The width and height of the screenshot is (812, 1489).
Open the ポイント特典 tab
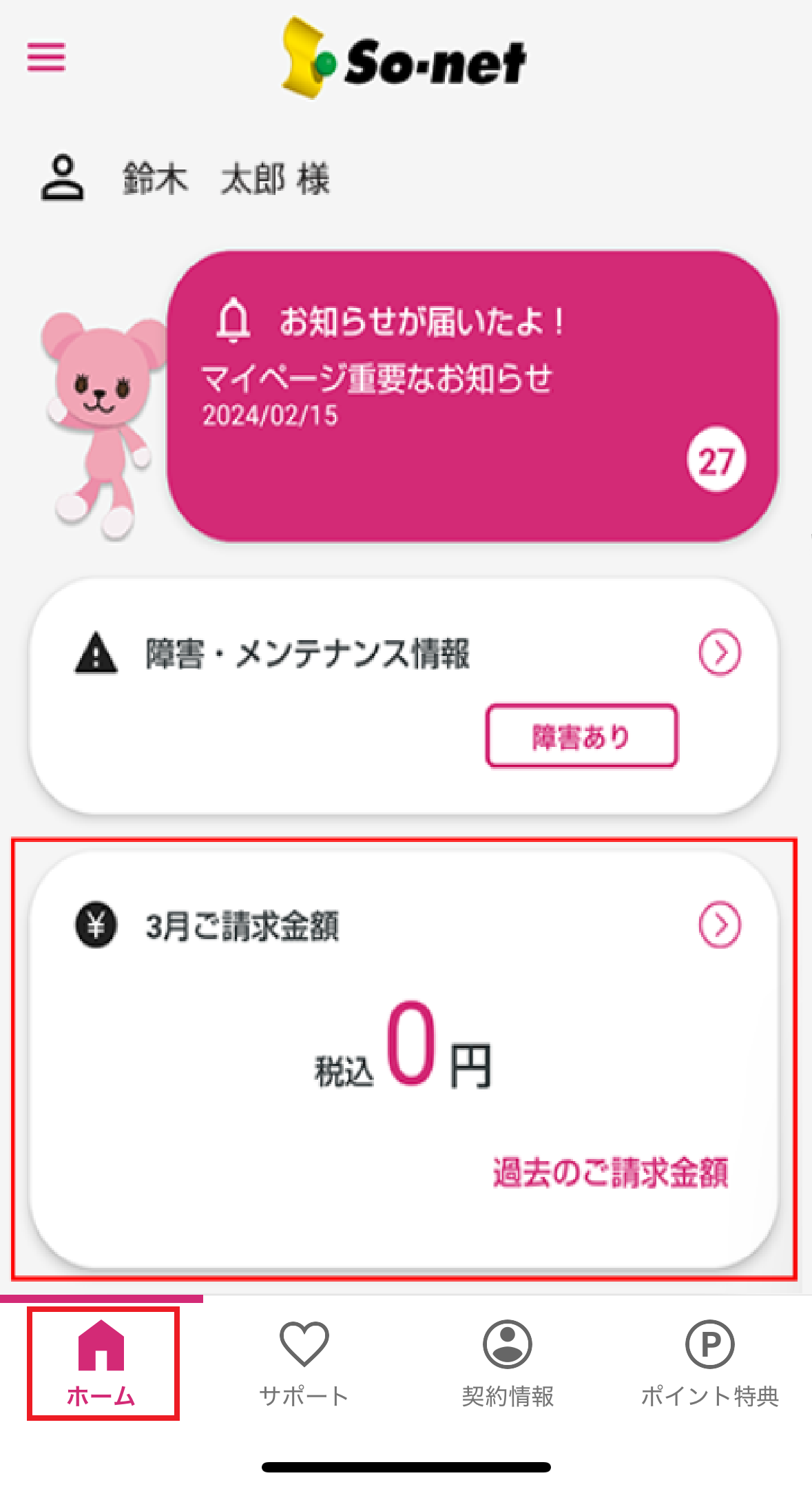click(x=710, y=1363)
